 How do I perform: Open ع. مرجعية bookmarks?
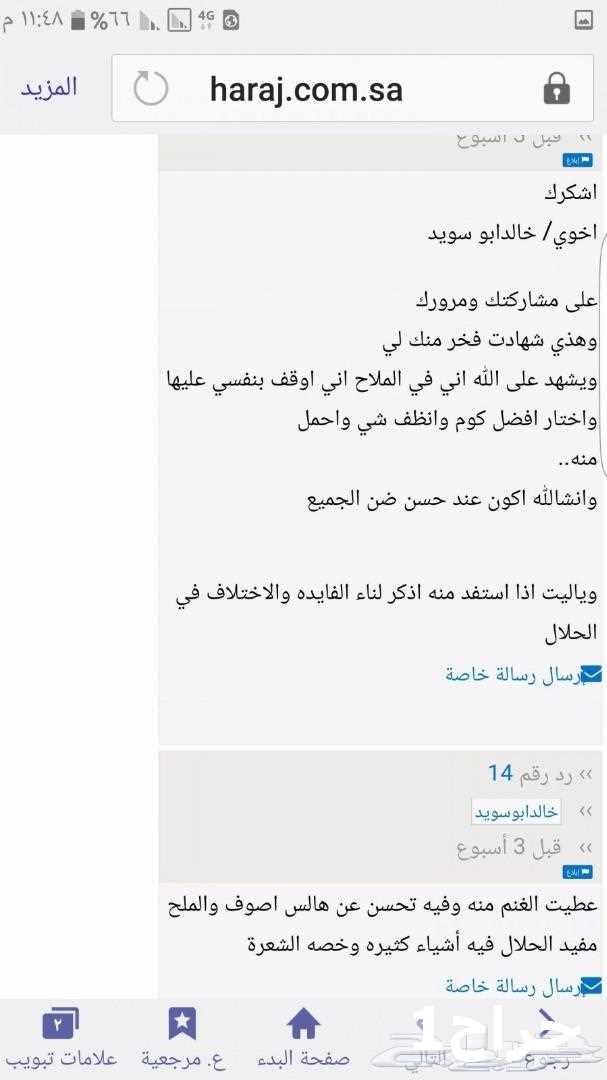coord(183,1037)
